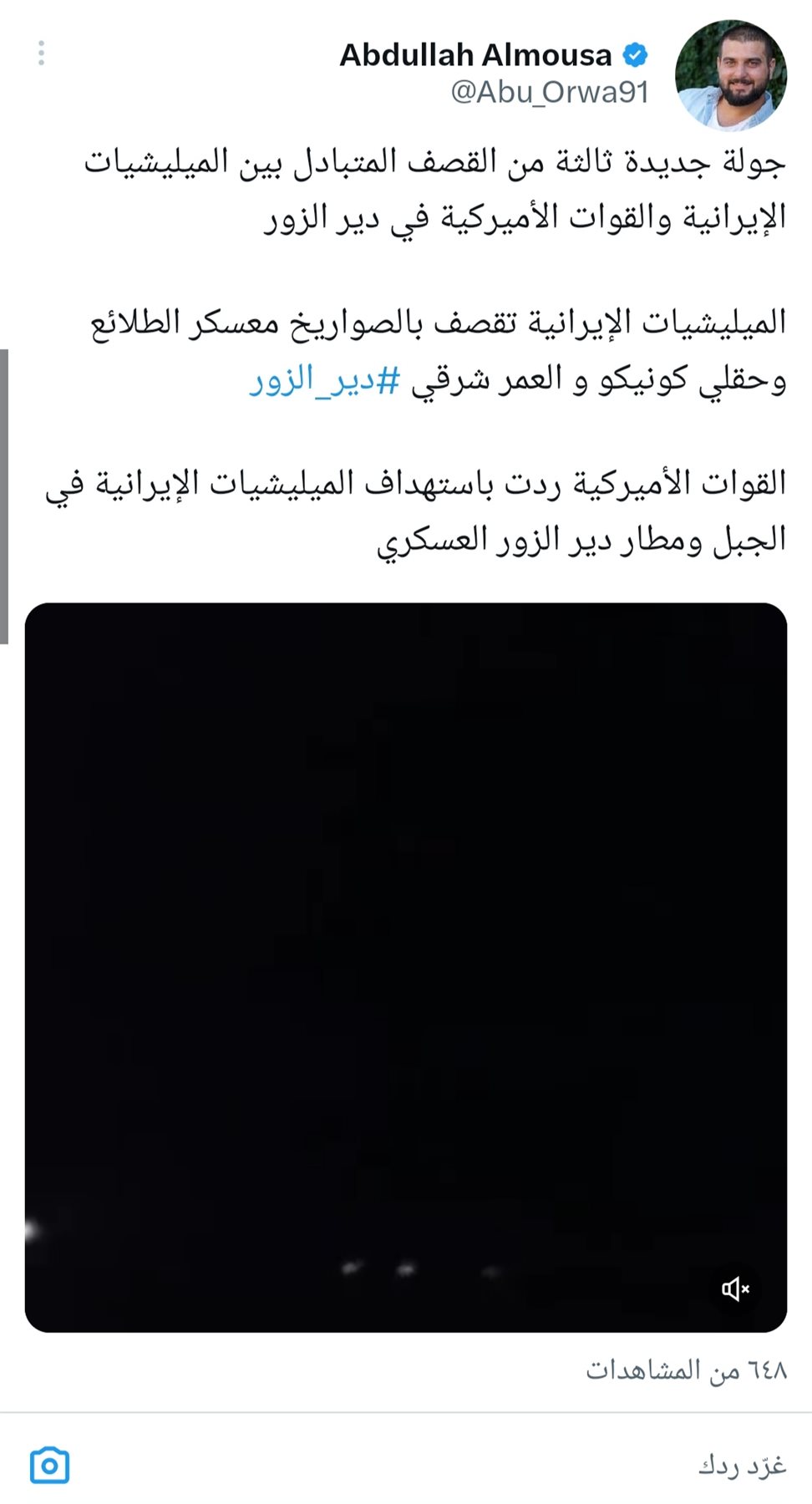
Task: Attach a photo using camera icon
Action: pyautogui.click(x=49, y=1466)
